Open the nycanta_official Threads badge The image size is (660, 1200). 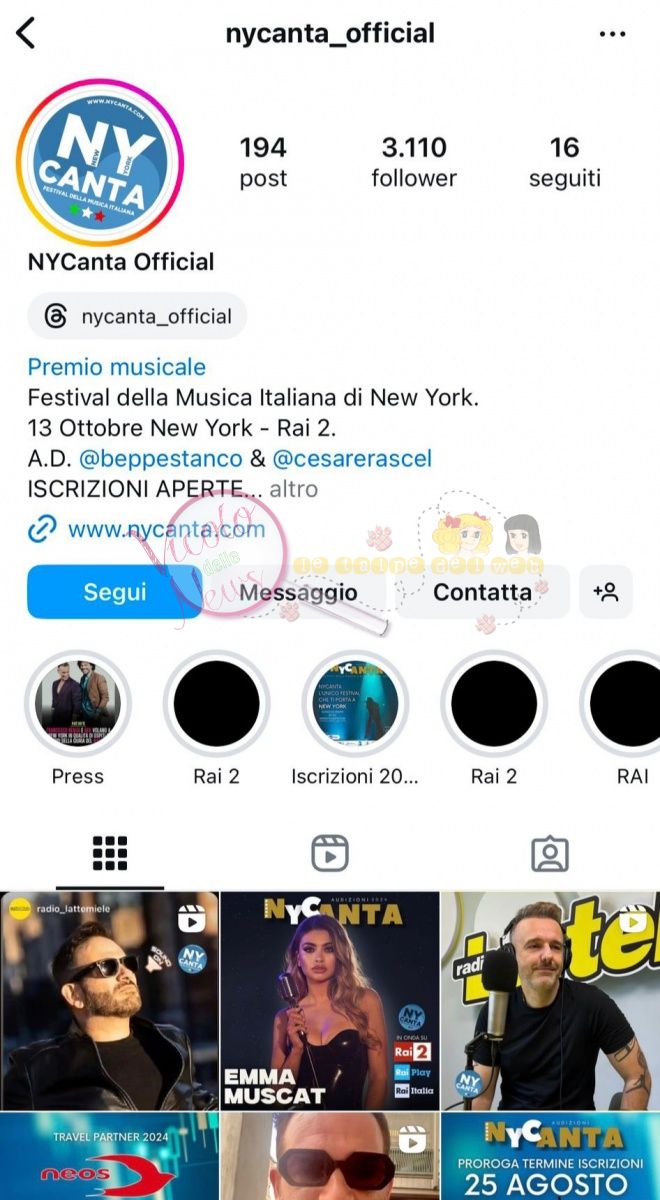[137, 317]
